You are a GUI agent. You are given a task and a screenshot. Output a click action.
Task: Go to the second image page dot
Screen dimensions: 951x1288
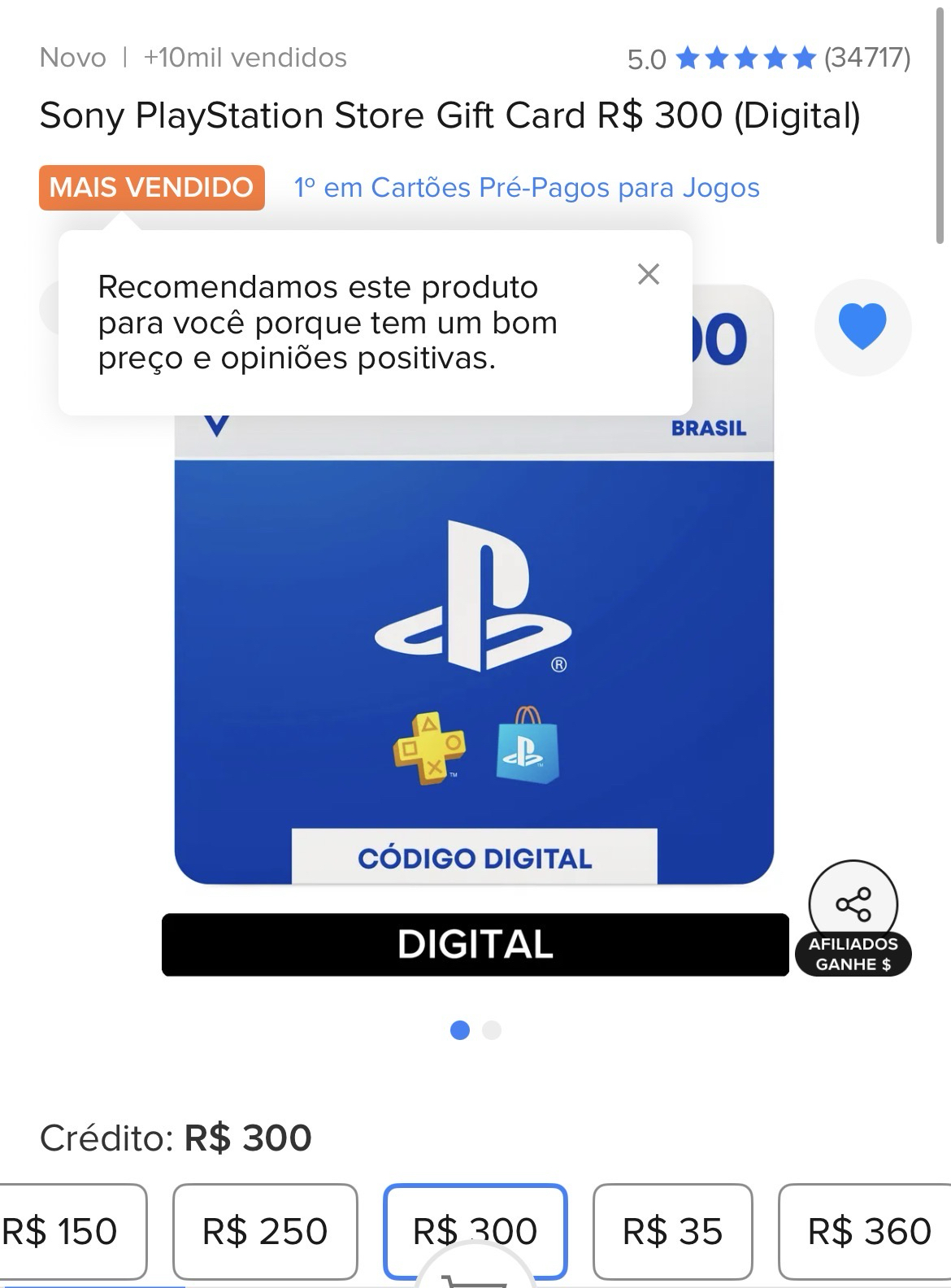tap(492, 1030)
